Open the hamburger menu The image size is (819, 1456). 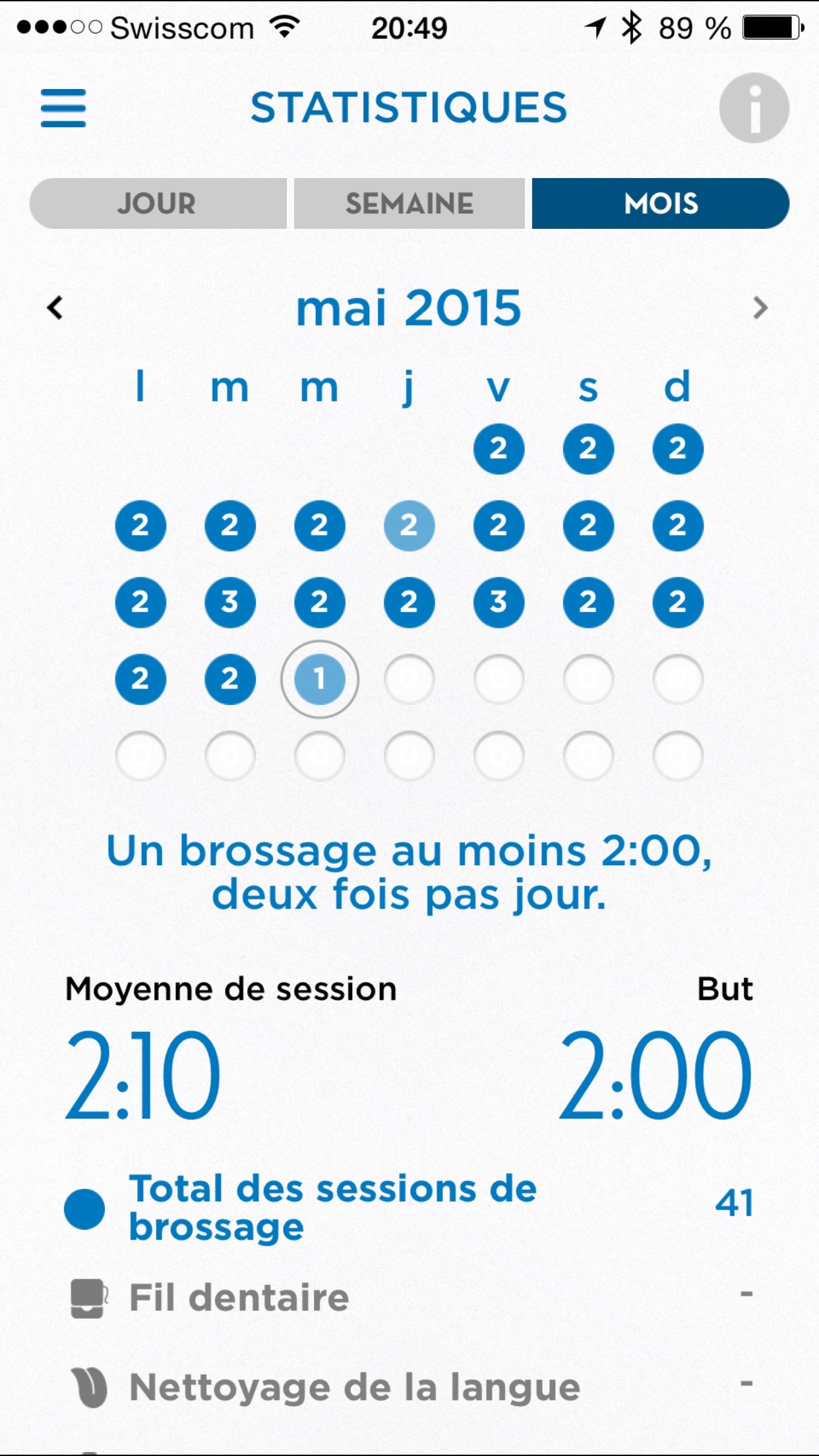click(63, 108)
